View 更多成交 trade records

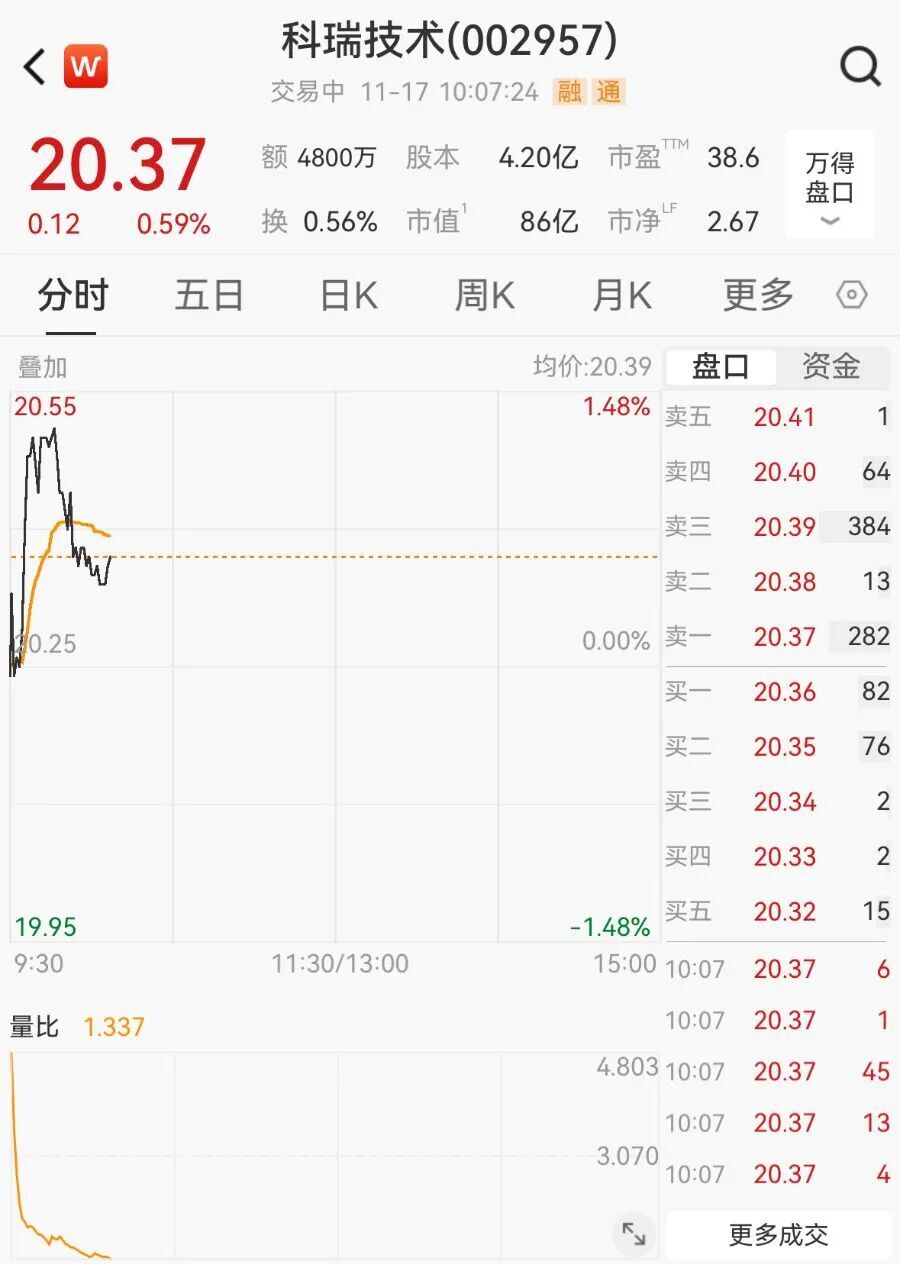tap(778, 1235)
